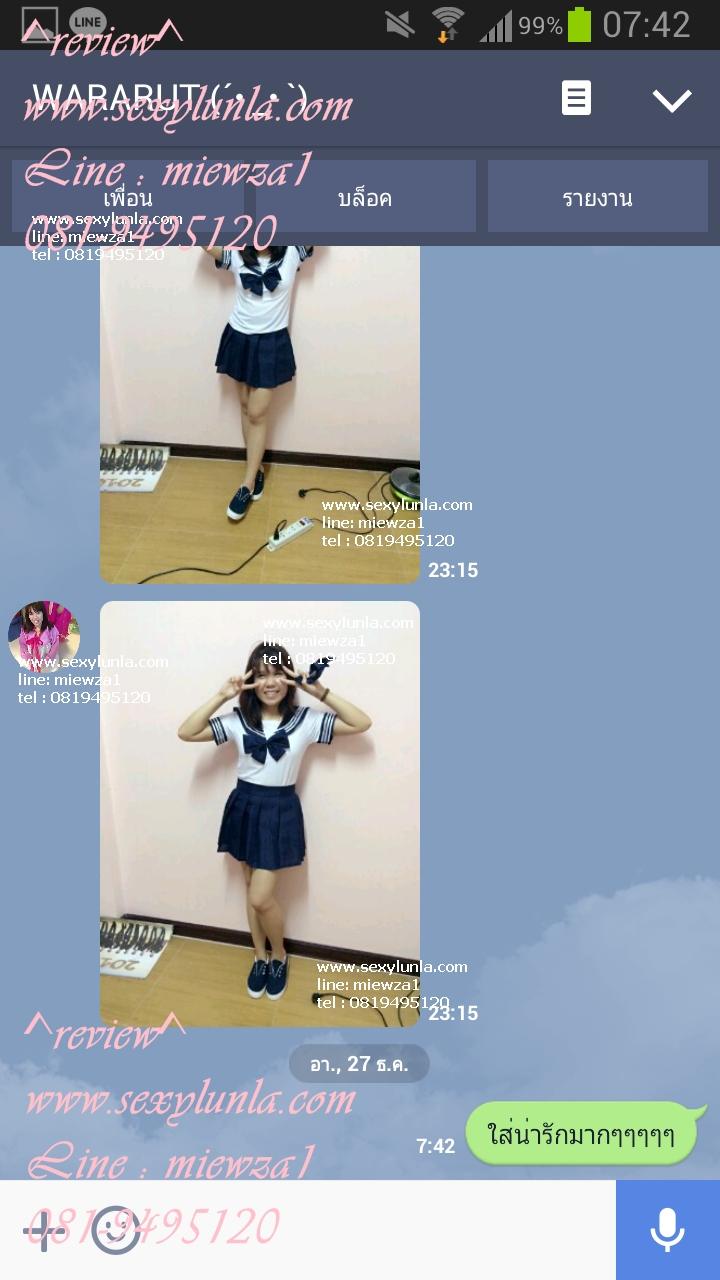Open the notes icon in the chat header
Viewport: 720px width, 1280px height.
coord(576,98)
